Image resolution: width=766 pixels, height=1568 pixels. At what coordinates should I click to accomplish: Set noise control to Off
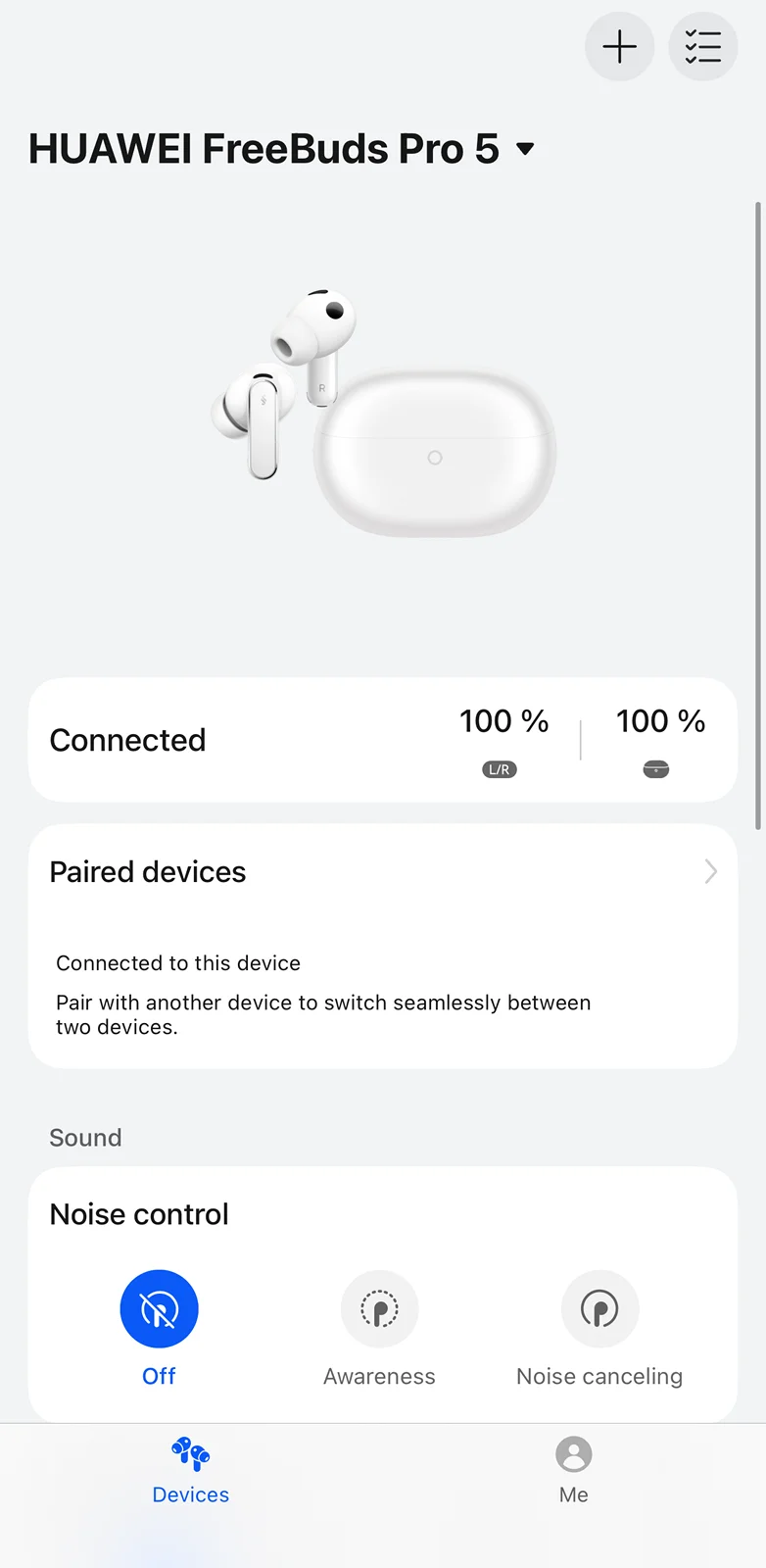[x=159, y=1309]
